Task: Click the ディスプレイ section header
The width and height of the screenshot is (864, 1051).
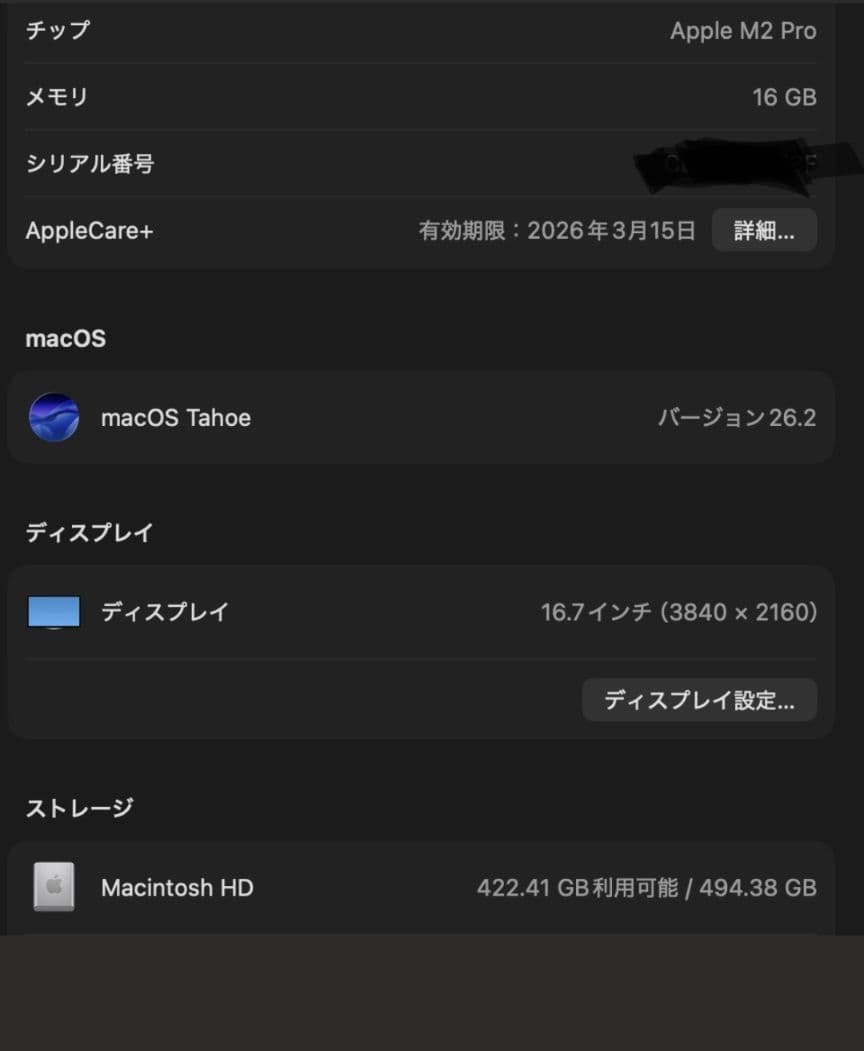Action: (89, 533)
